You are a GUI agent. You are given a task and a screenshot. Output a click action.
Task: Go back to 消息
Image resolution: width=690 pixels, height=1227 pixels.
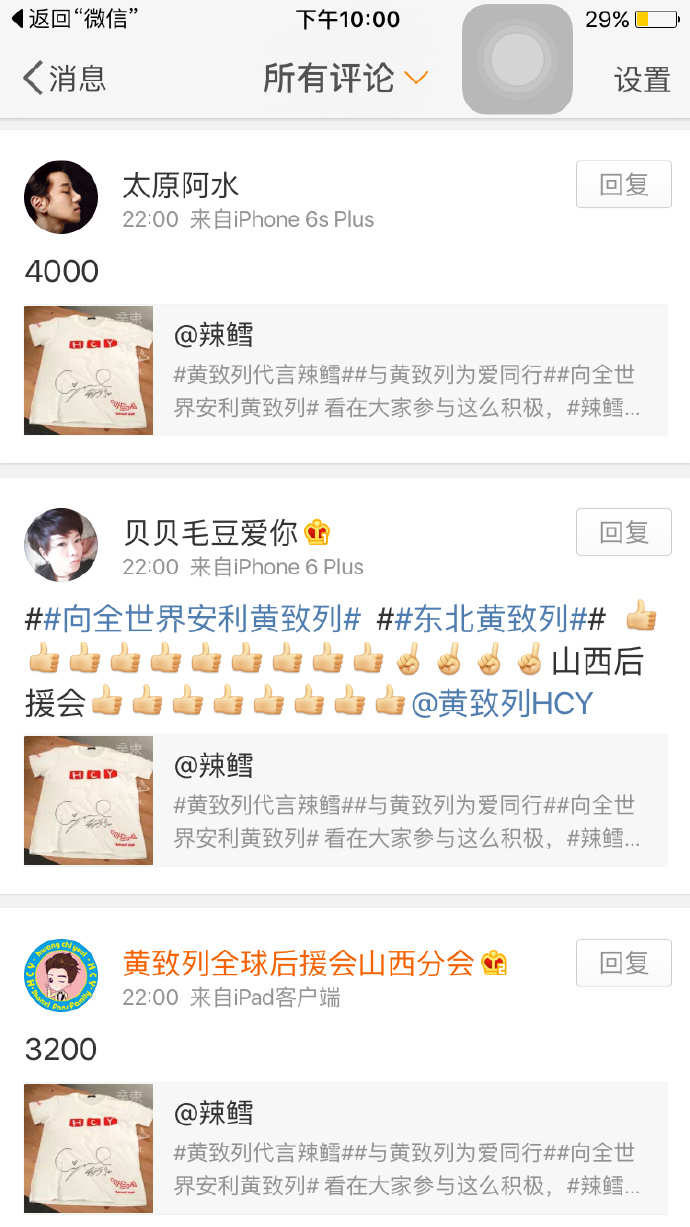[64, 78]
